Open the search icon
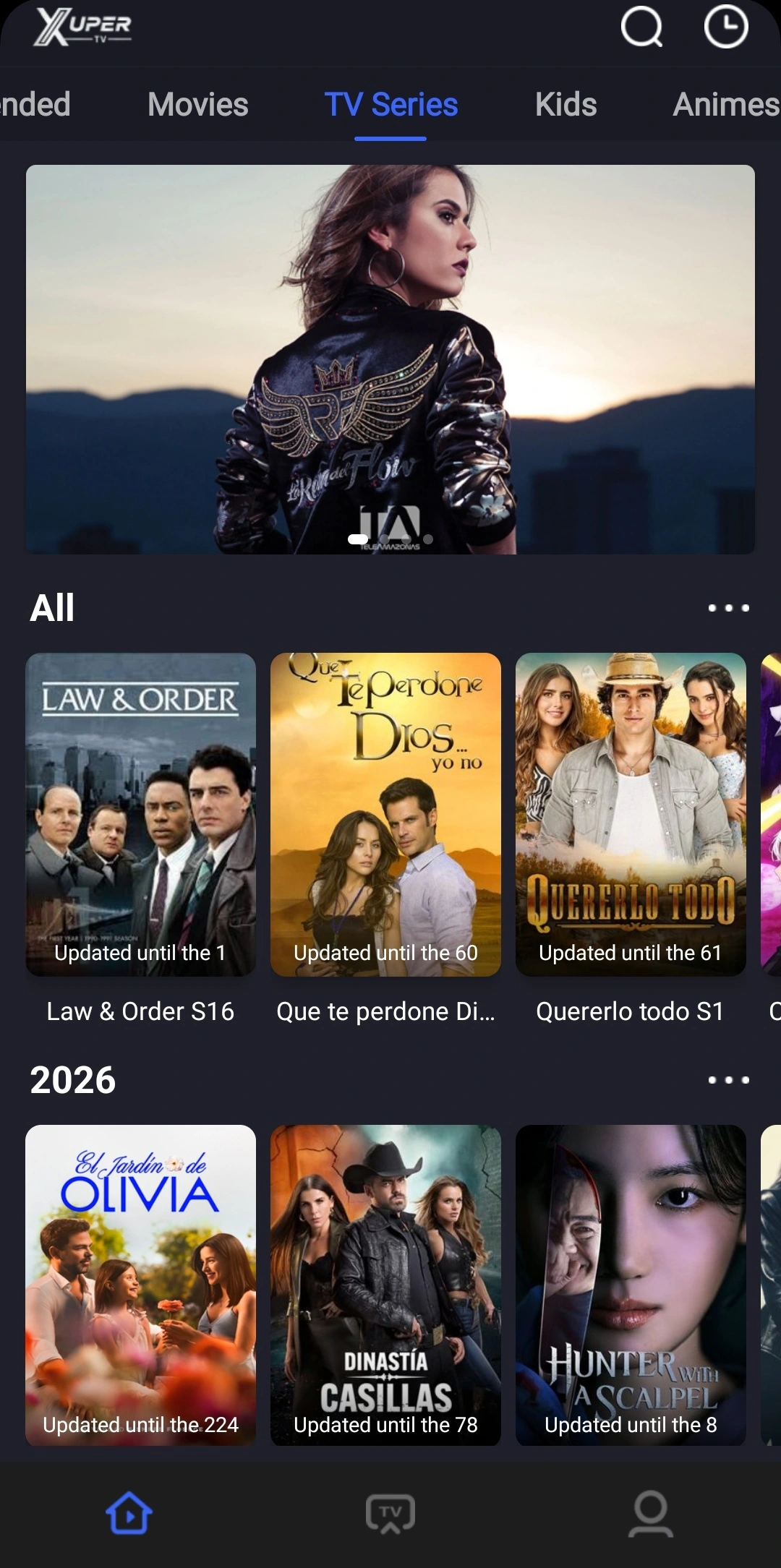Viewport: 781px width, 1568px height. tap(642, 29)
